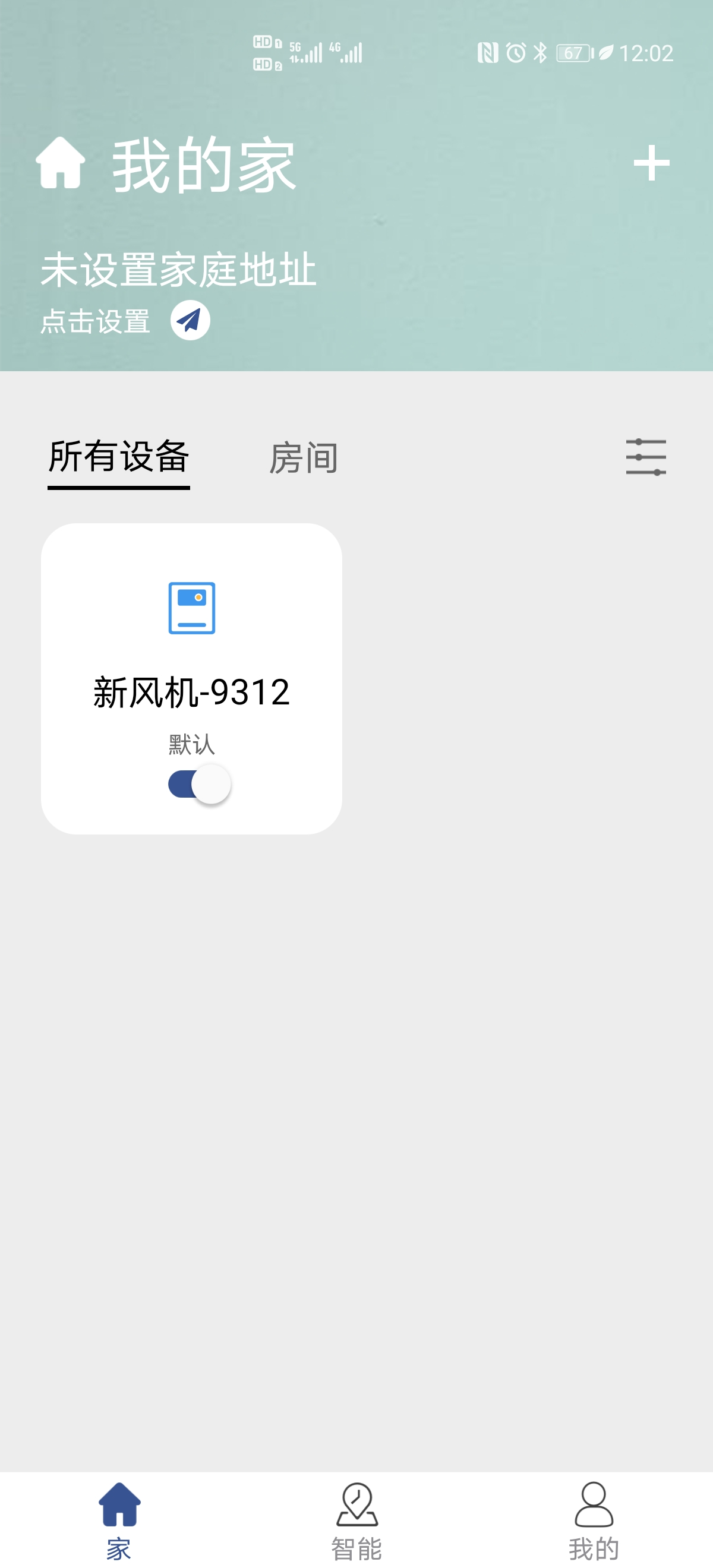713x1568 pixels.
Task: Open the 我的 profile tab
Action: point(594,1520)
